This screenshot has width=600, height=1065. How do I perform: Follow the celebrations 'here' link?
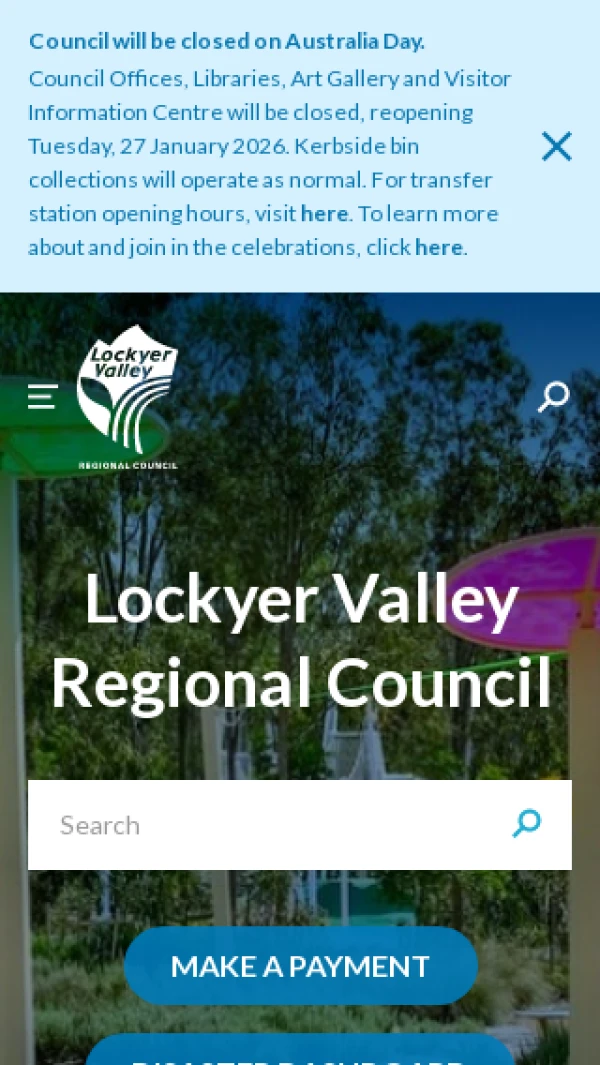point(438,248)
